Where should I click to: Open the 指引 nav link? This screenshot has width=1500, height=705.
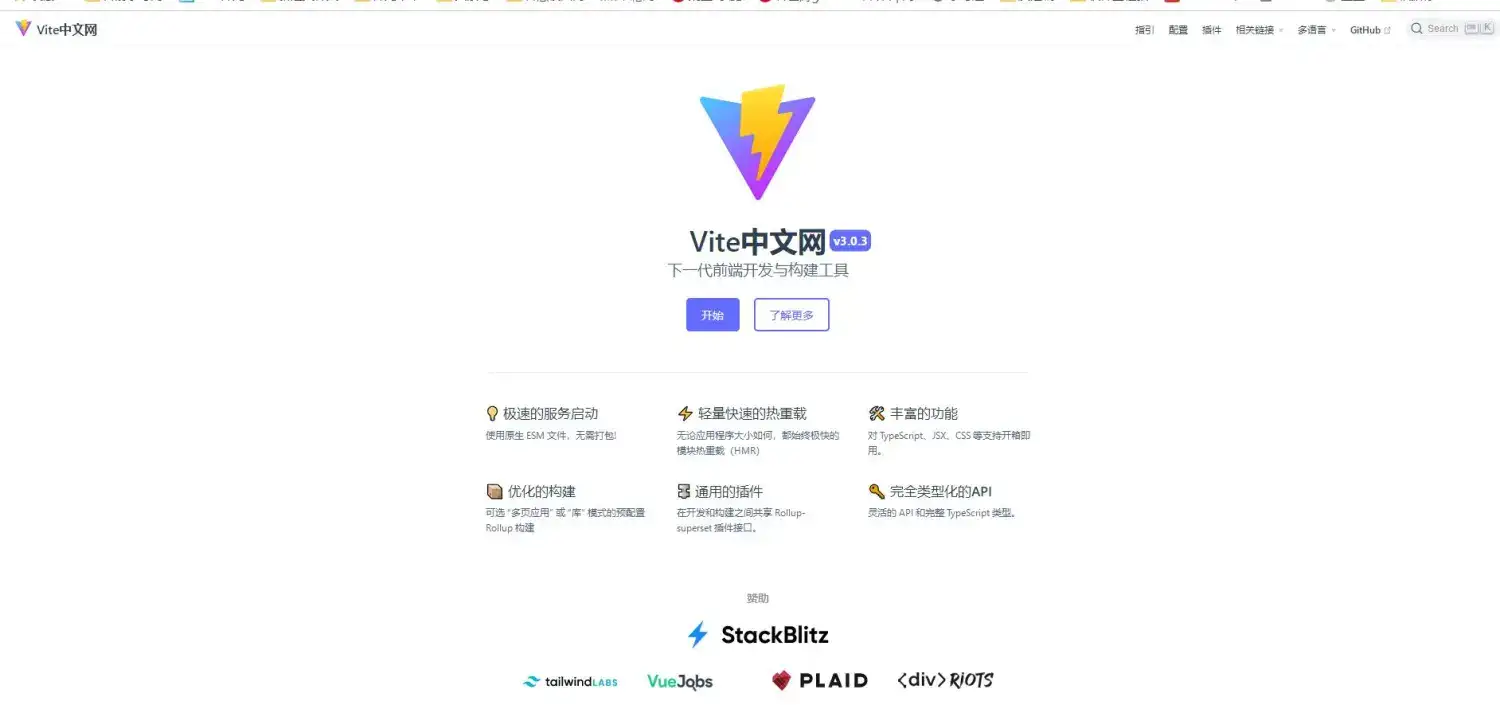click(1144, 30)
